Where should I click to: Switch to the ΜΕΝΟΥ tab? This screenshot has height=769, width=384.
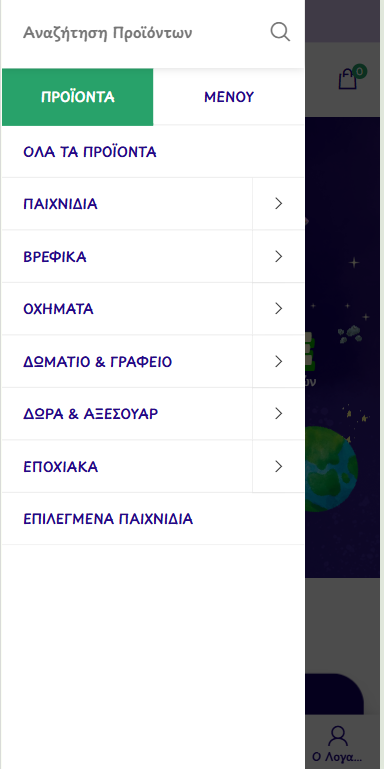(x=229, y=97)
